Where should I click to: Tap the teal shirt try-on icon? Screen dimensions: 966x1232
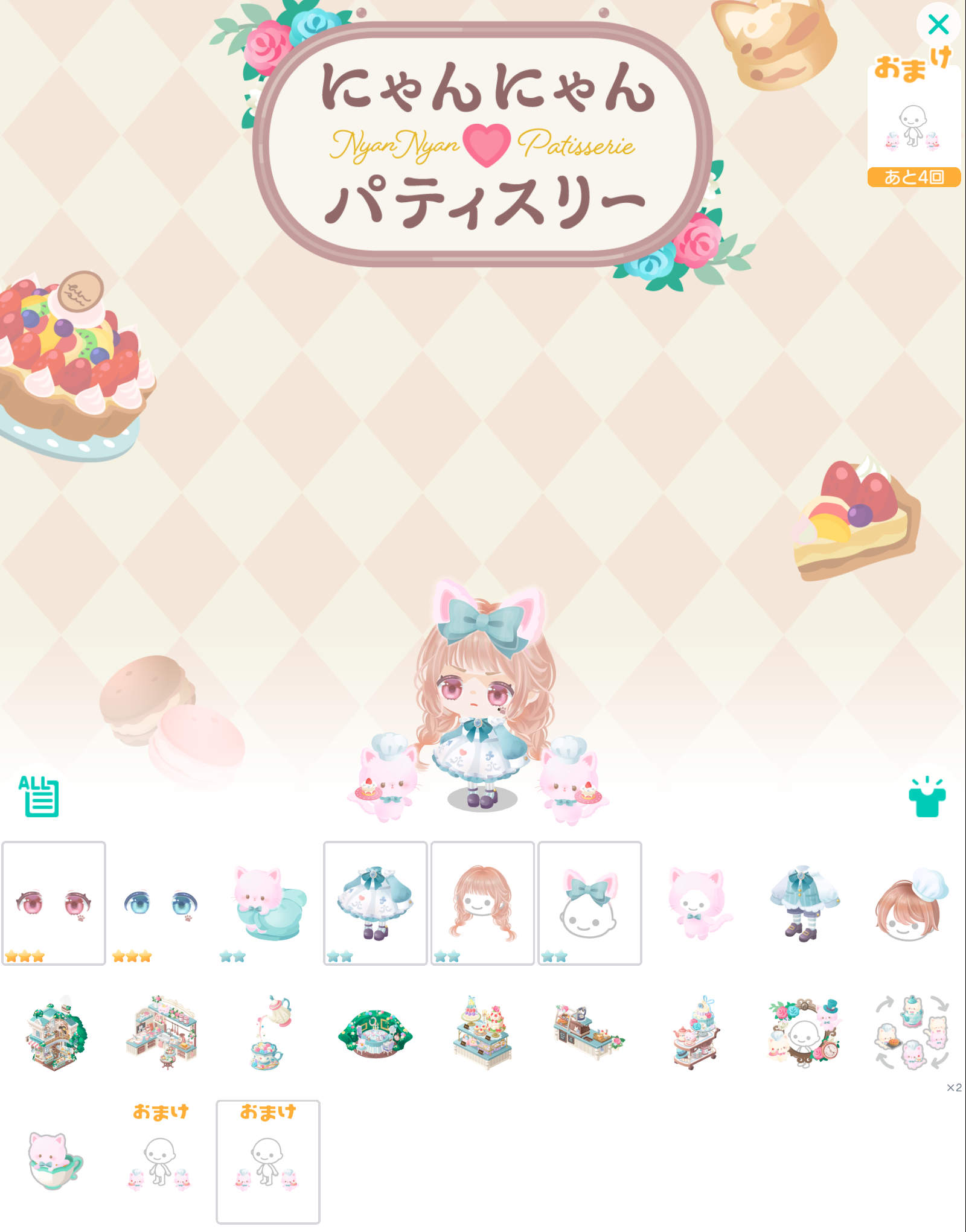point(927,797)
